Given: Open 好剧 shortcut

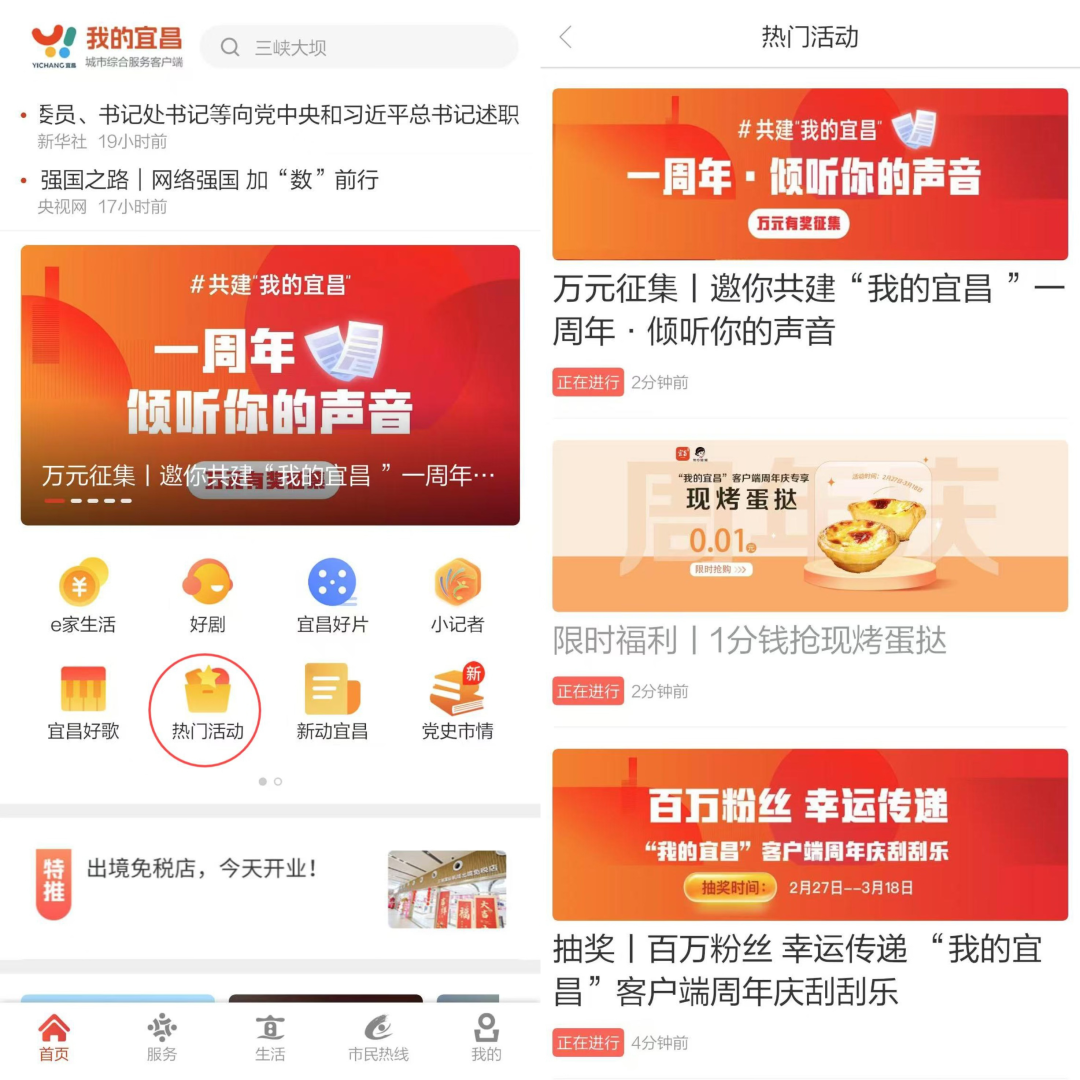Looking at the screenshot, I should (207, 596).
